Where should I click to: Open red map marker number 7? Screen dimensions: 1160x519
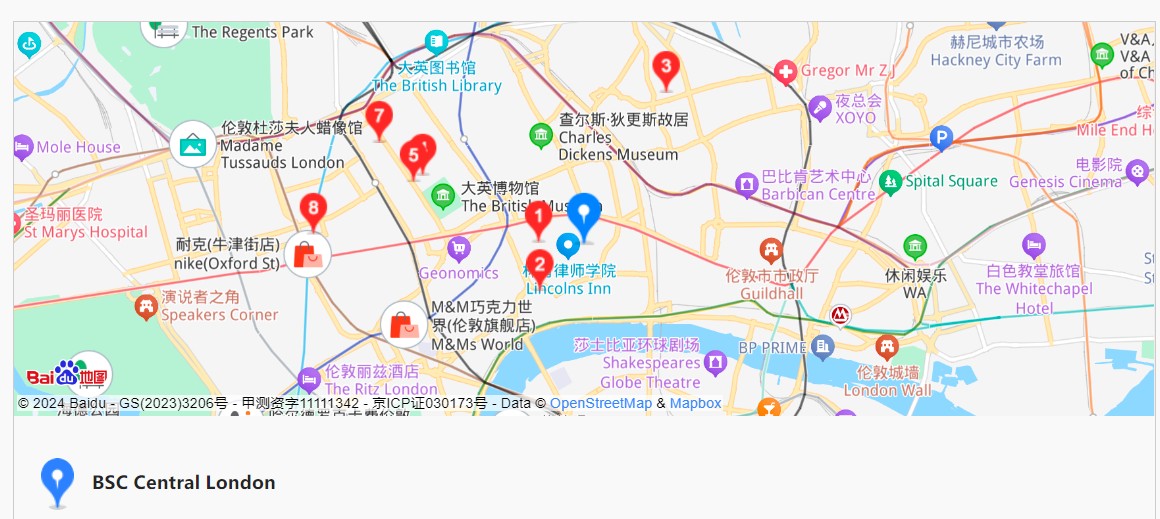(x=378, y=117)
